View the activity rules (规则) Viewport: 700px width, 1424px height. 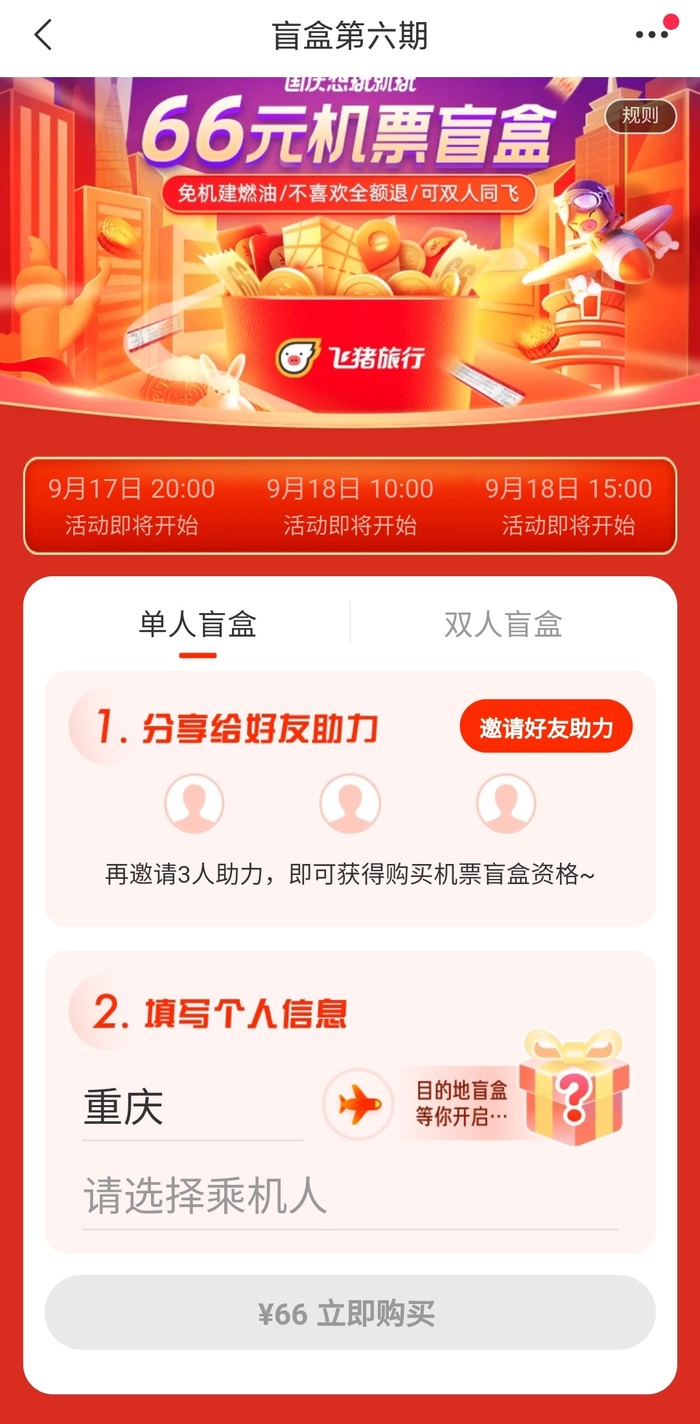pyautogui.click(x=640, y=116)
